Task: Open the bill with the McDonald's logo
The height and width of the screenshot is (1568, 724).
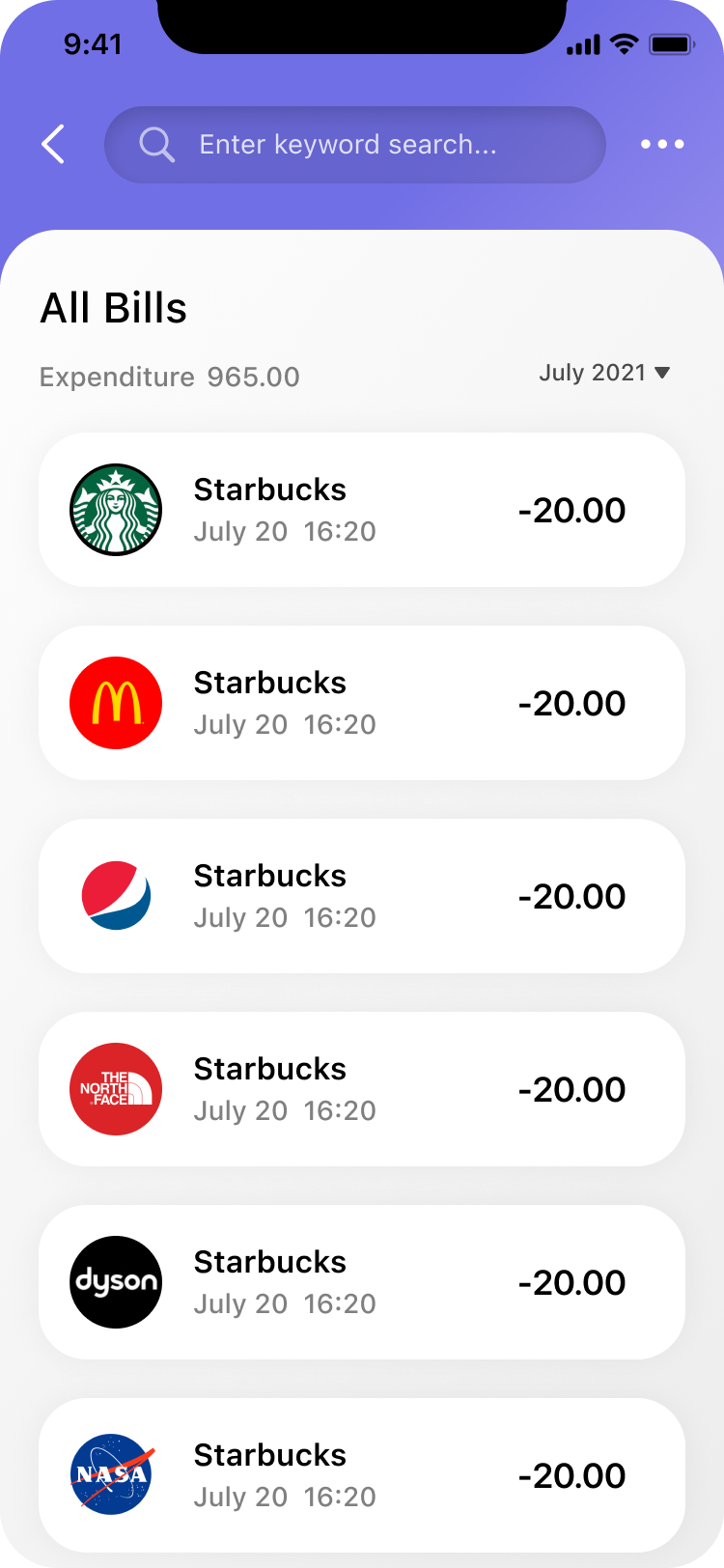Action: [x=362, y=703]
